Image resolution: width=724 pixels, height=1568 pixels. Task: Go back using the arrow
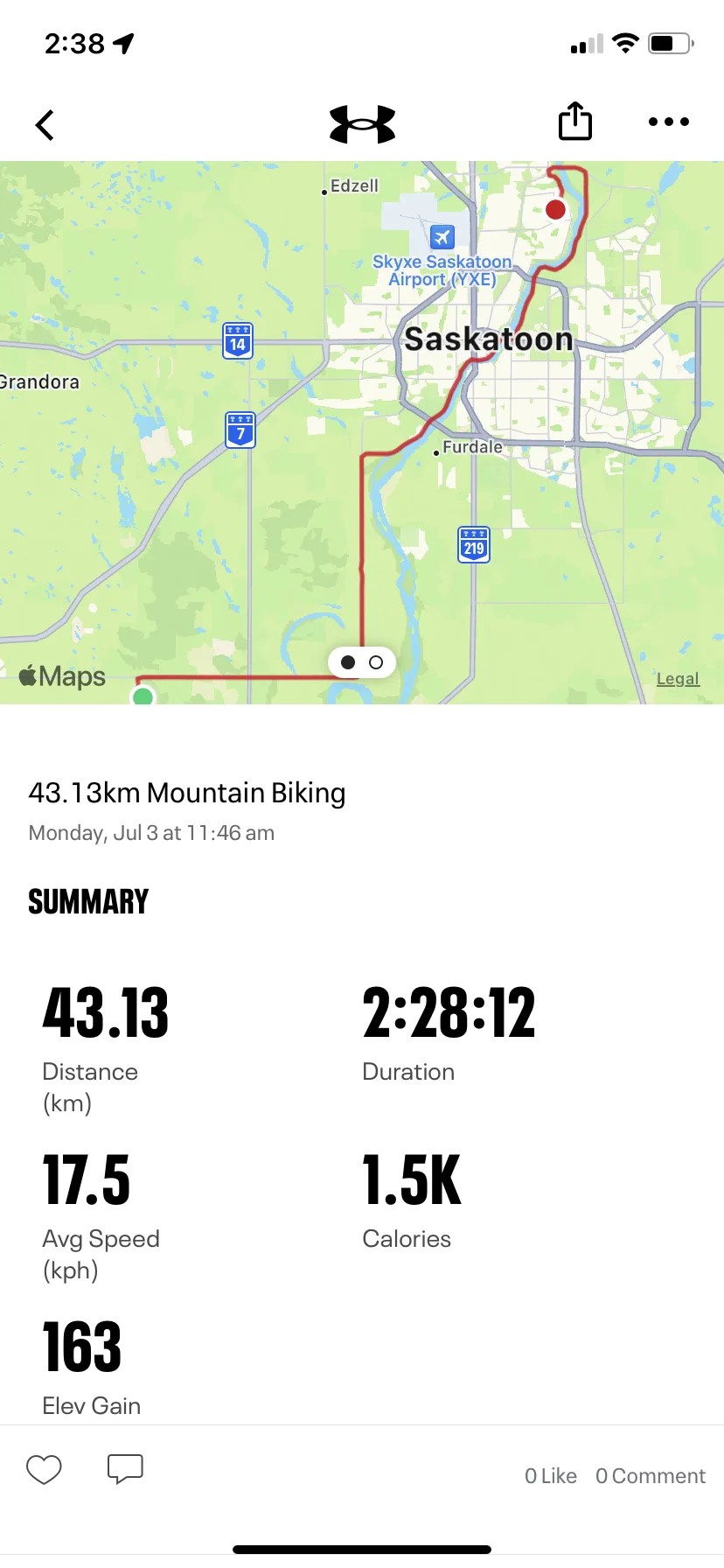point(45,125)
